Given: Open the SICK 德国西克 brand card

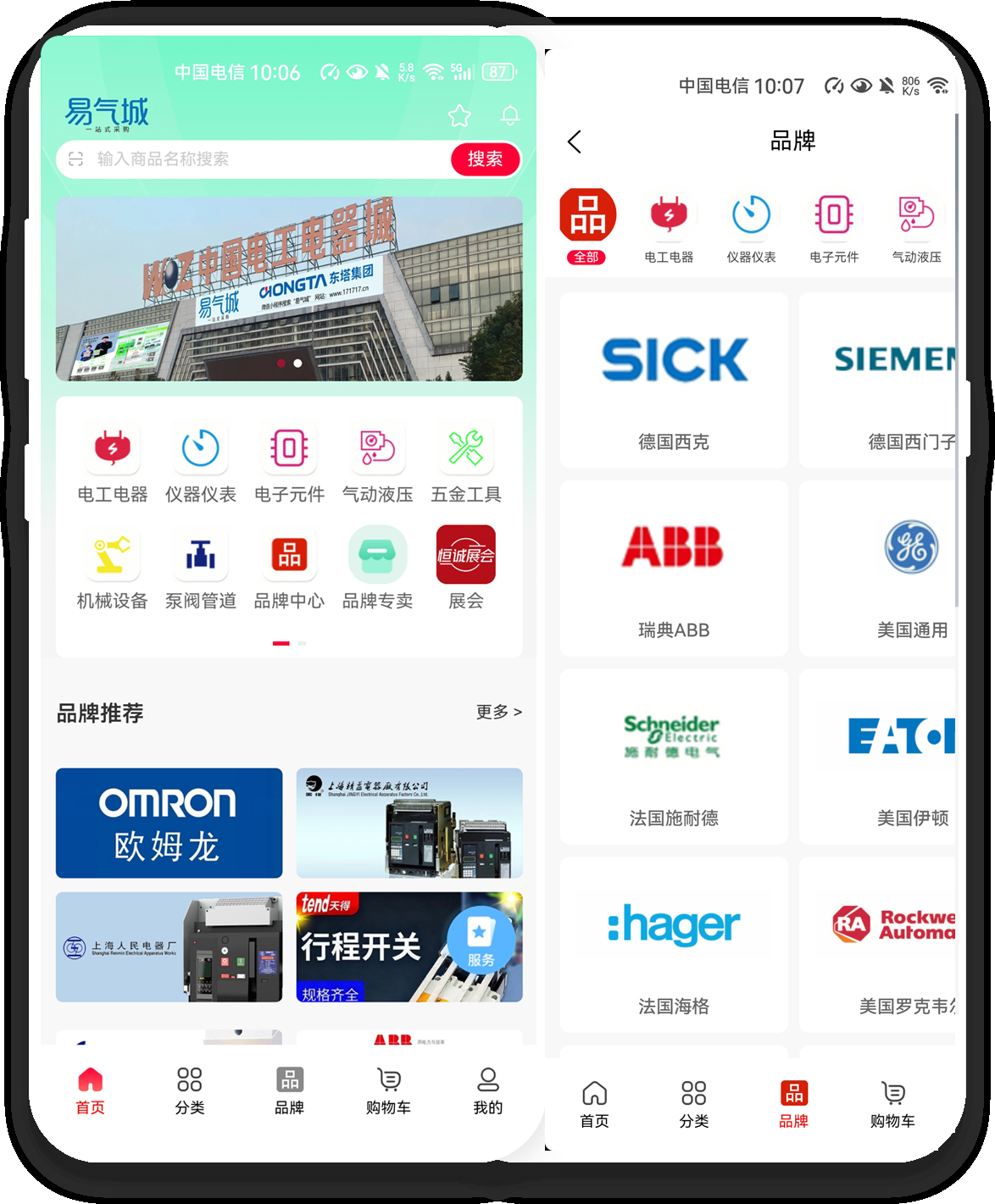Looking at the screenshot, I should [x=674, y=379].
